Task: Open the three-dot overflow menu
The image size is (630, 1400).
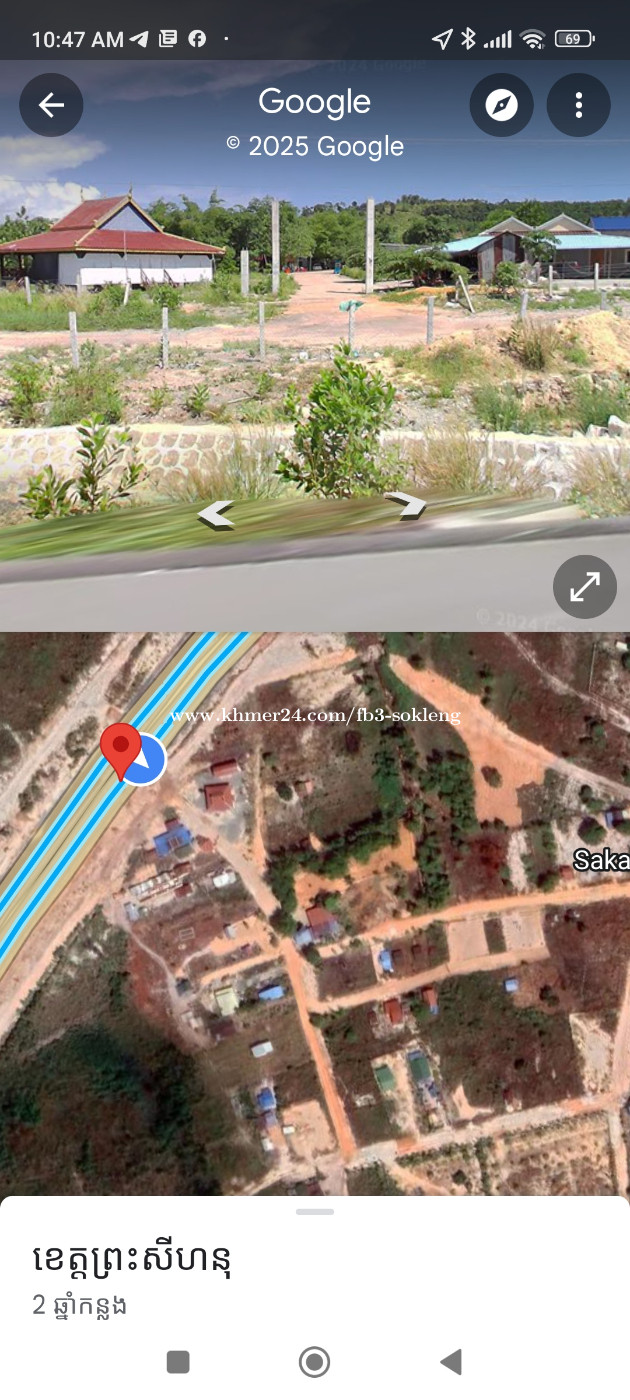Action: coord(578,105)
